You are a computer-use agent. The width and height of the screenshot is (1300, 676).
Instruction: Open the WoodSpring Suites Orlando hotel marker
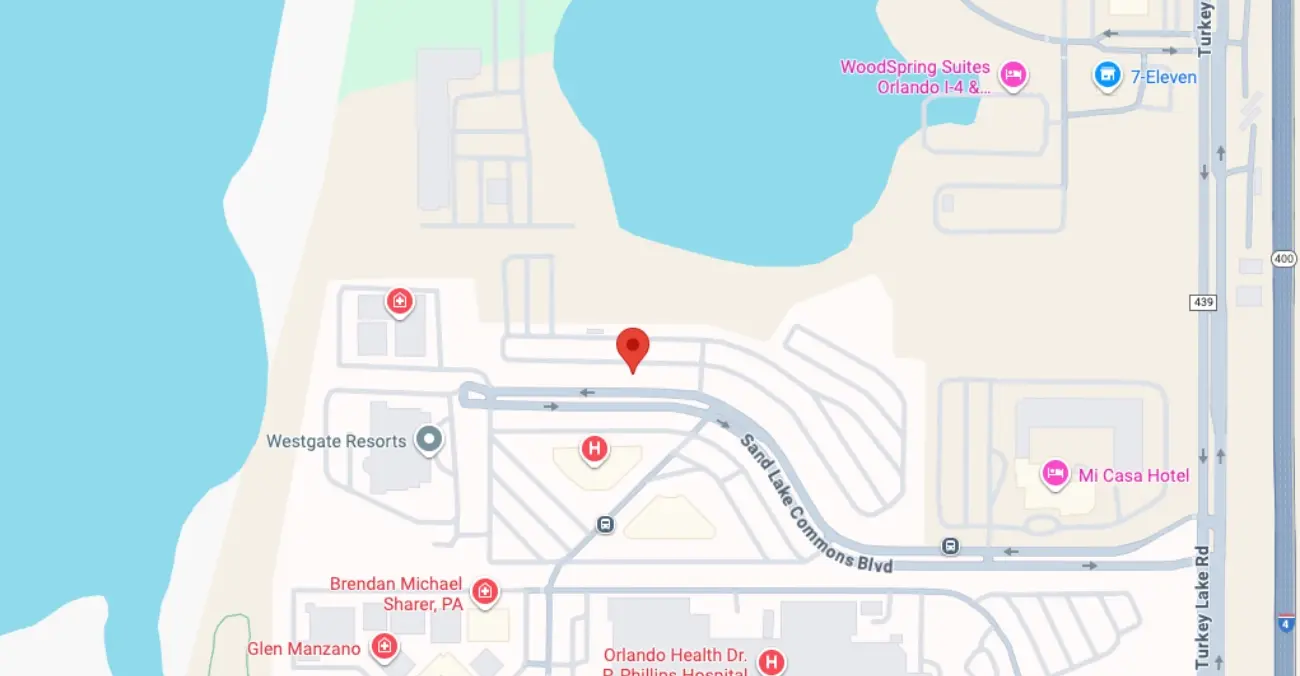click(1013, 75)
